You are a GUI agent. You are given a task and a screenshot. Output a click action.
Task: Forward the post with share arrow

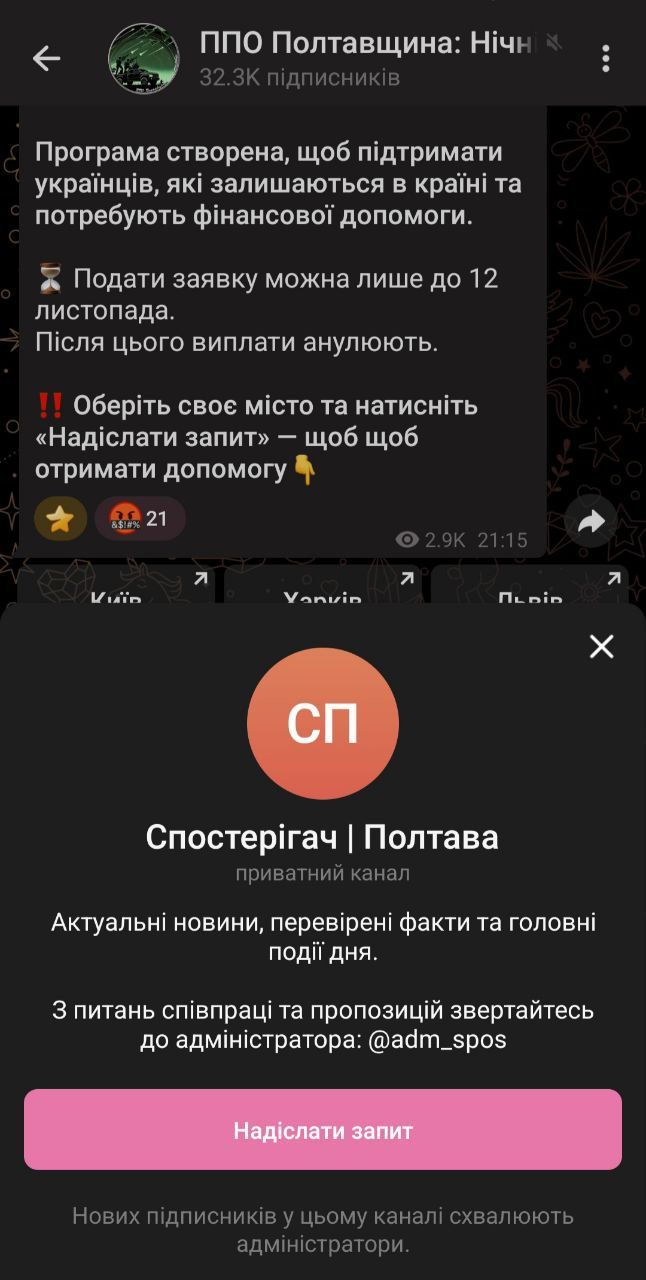pos(592,521)
